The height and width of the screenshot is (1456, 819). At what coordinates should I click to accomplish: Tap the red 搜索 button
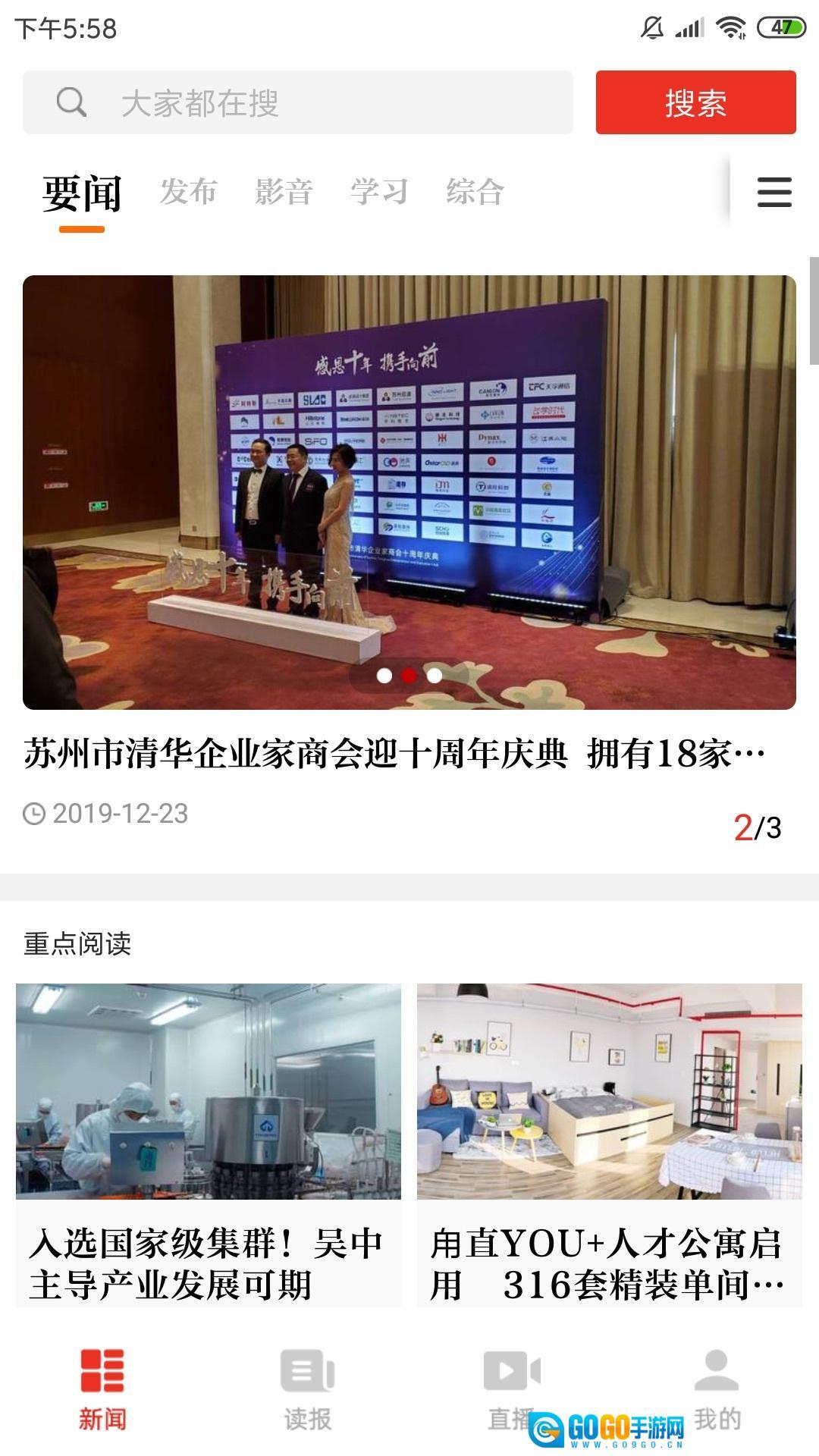click(695, 102)
